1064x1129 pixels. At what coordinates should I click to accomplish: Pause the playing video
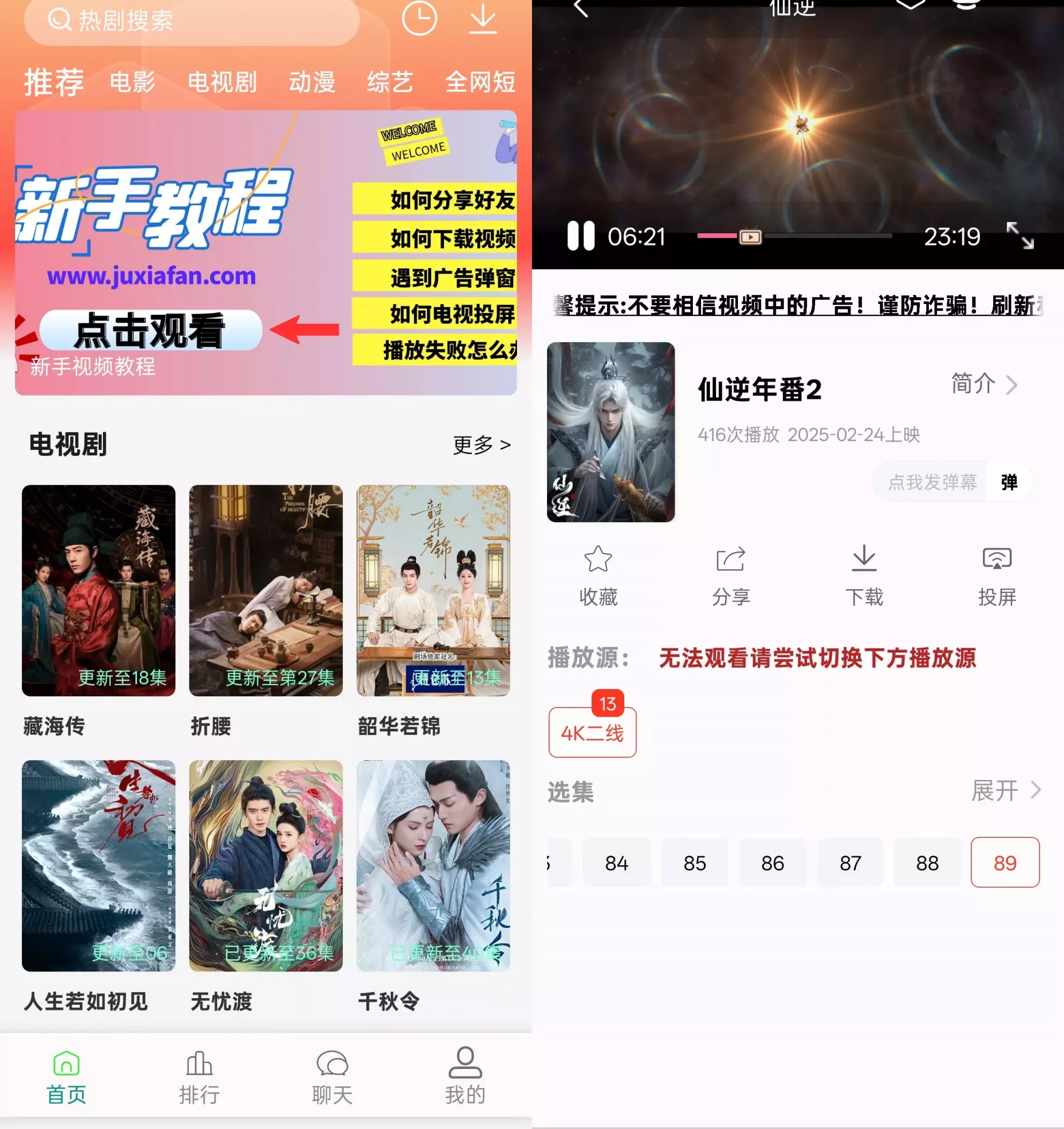[581, 236]
